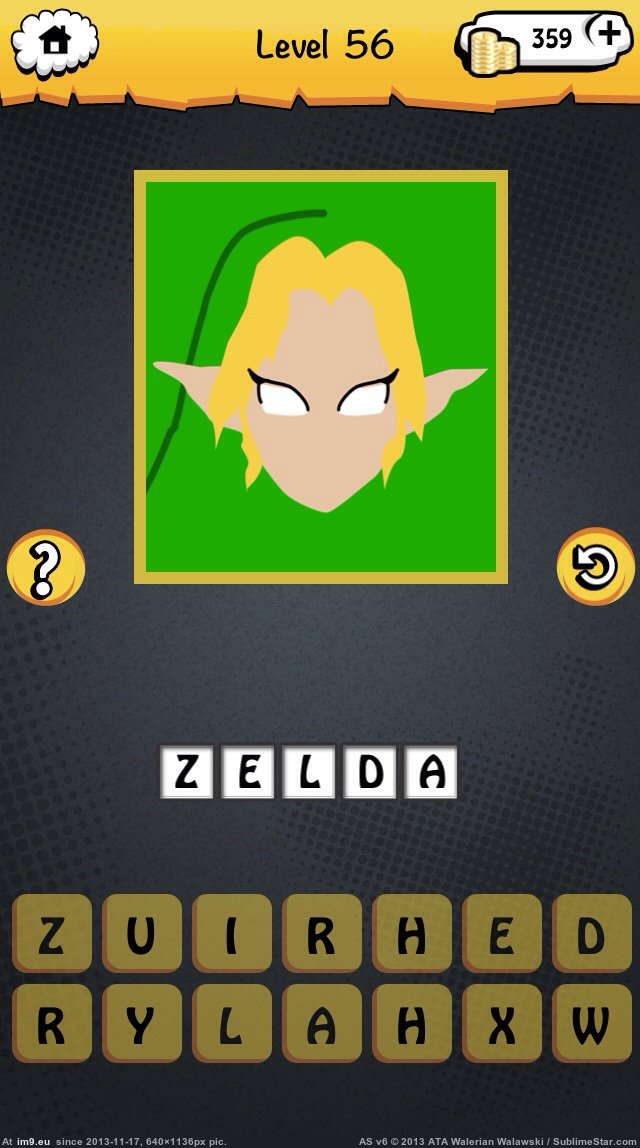This screenshot has width=640, height=1148.
Task: Select the I key in the letter bank
Action: [x=231, y=933]
